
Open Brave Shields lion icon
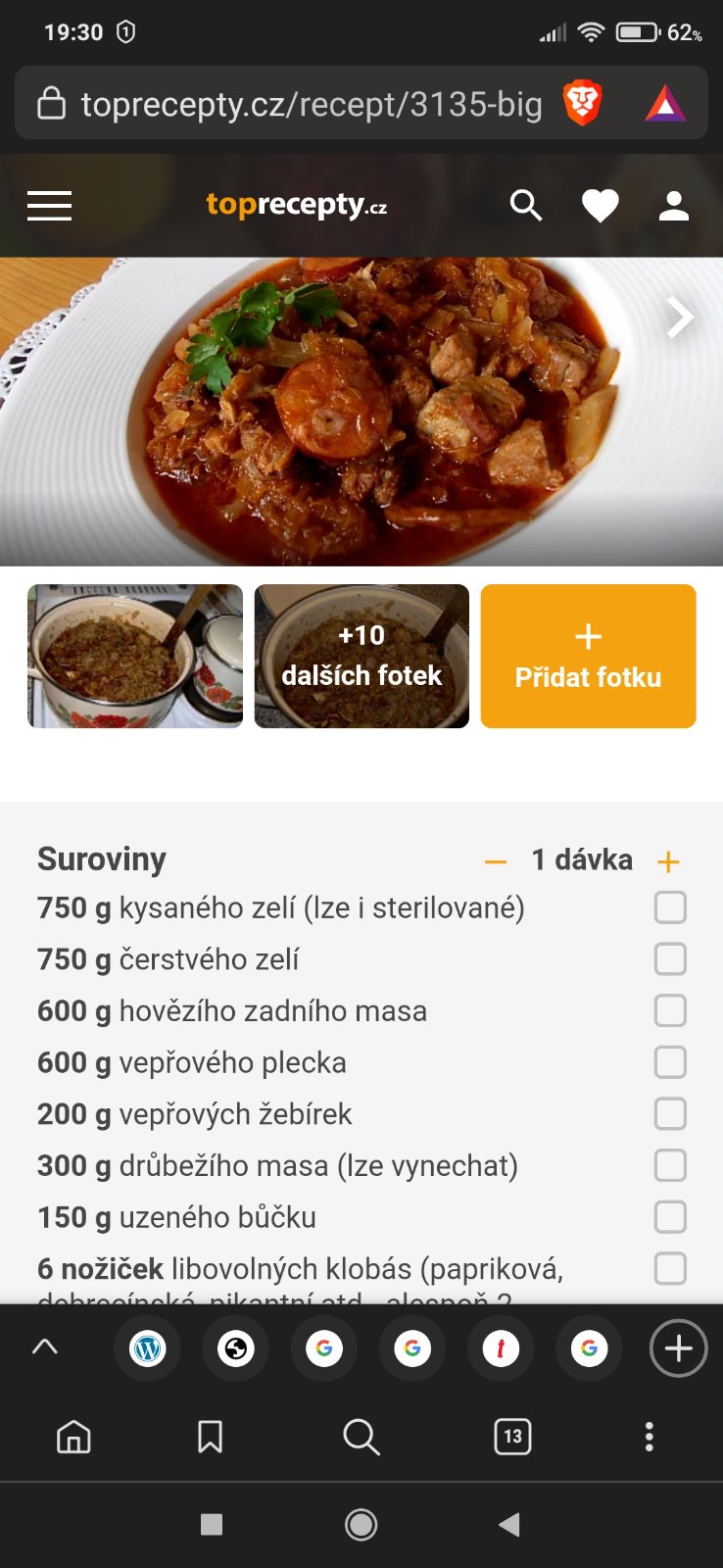pos(582,104)
